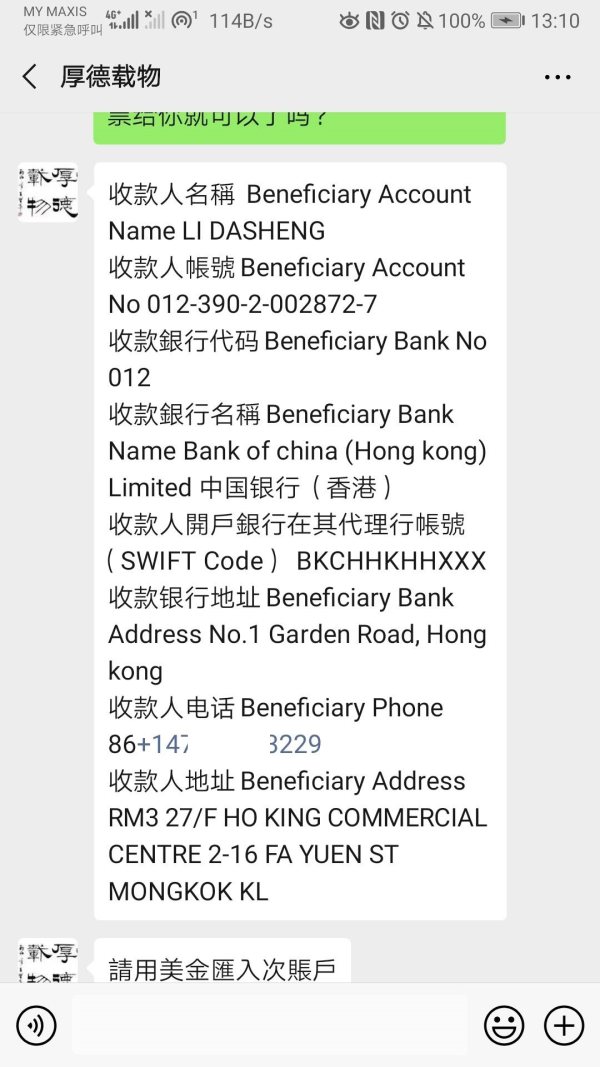Open sender avatar beside the 請用美金匯入 message
This screenshot has width=600, height=1067.
pos(48,960)
